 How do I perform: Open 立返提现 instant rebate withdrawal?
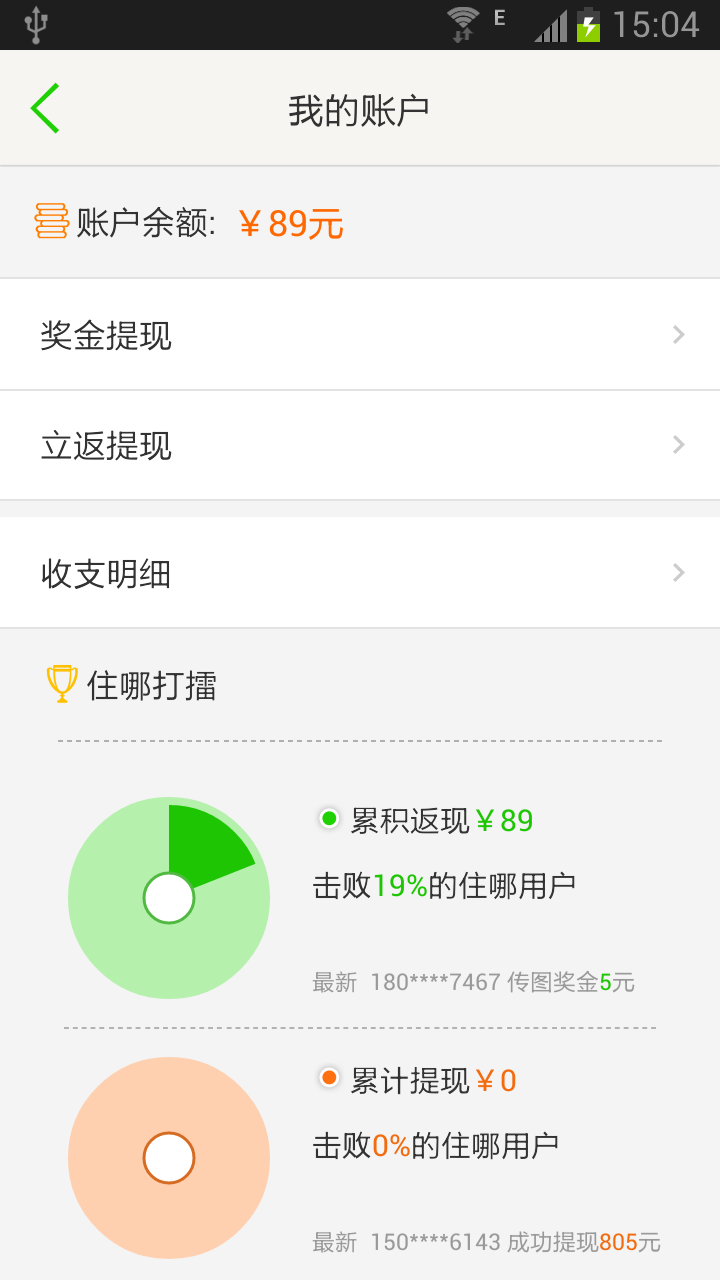(360, 445)
